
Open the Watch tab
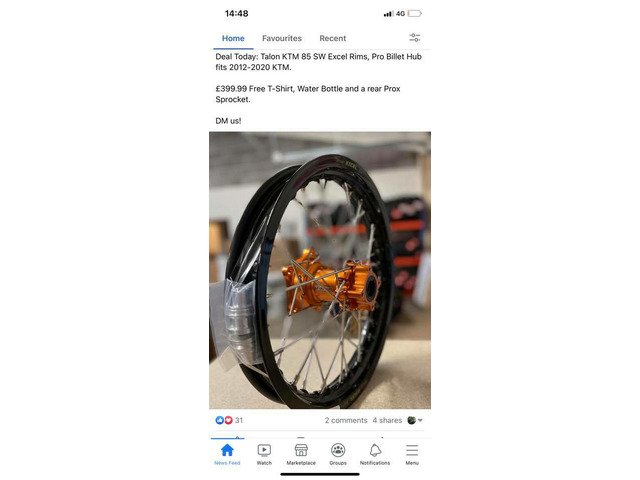coord(264,454)
